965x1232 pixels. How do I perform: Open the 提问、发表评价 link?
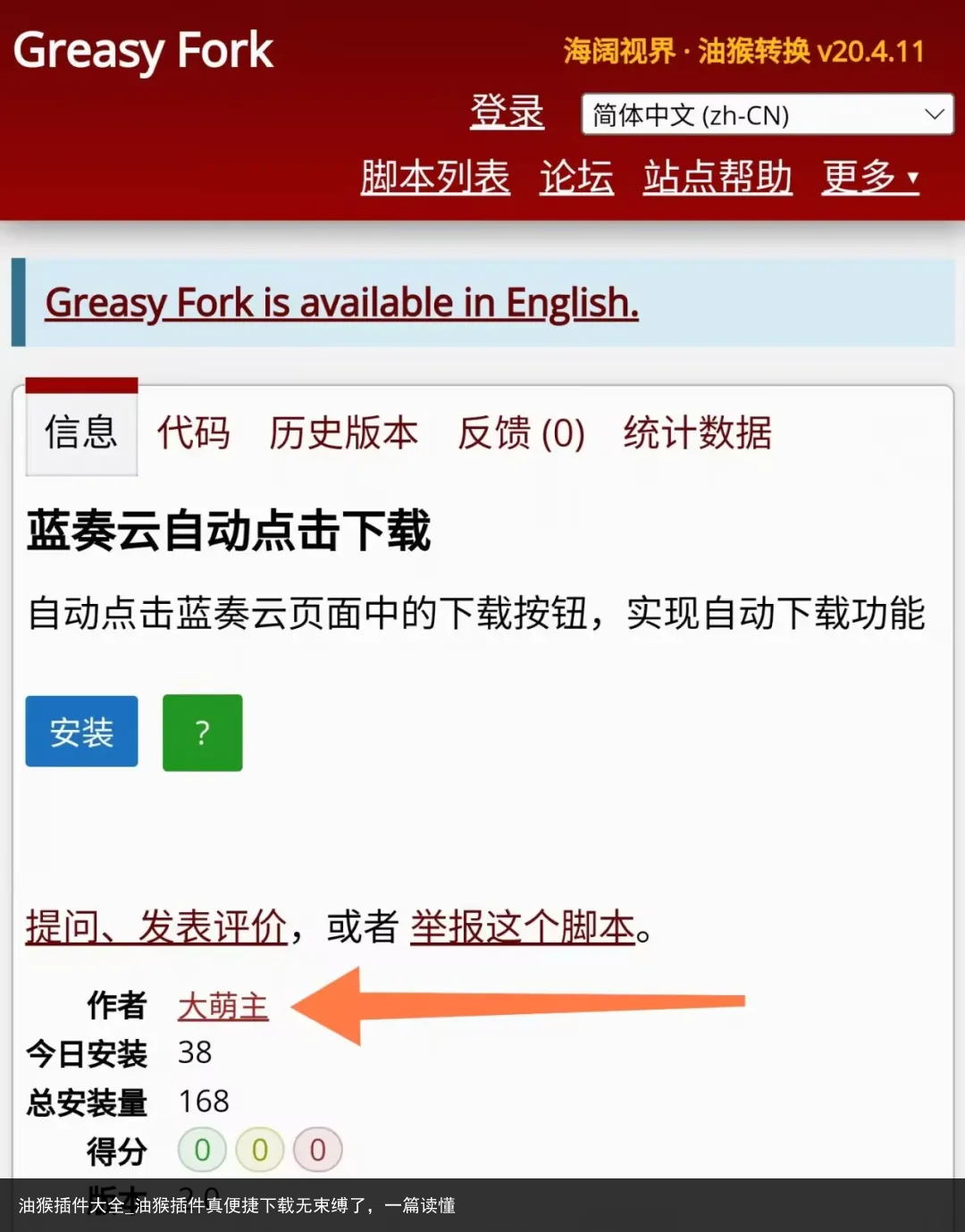click(x=156, y=927)
